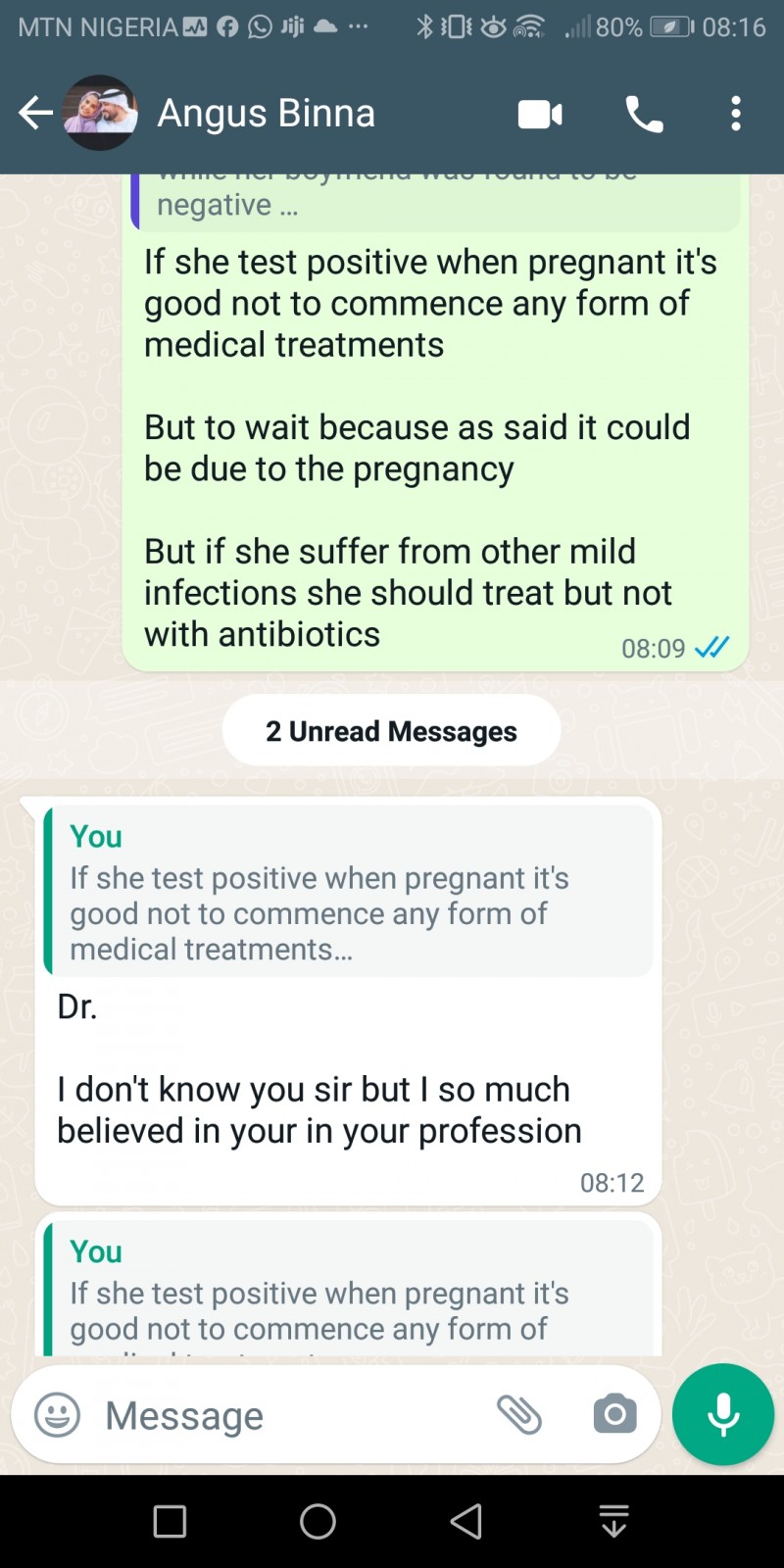Tap the Bluetooth status icon
Viewport: 784px width, 1568px height.
[423, 26]
